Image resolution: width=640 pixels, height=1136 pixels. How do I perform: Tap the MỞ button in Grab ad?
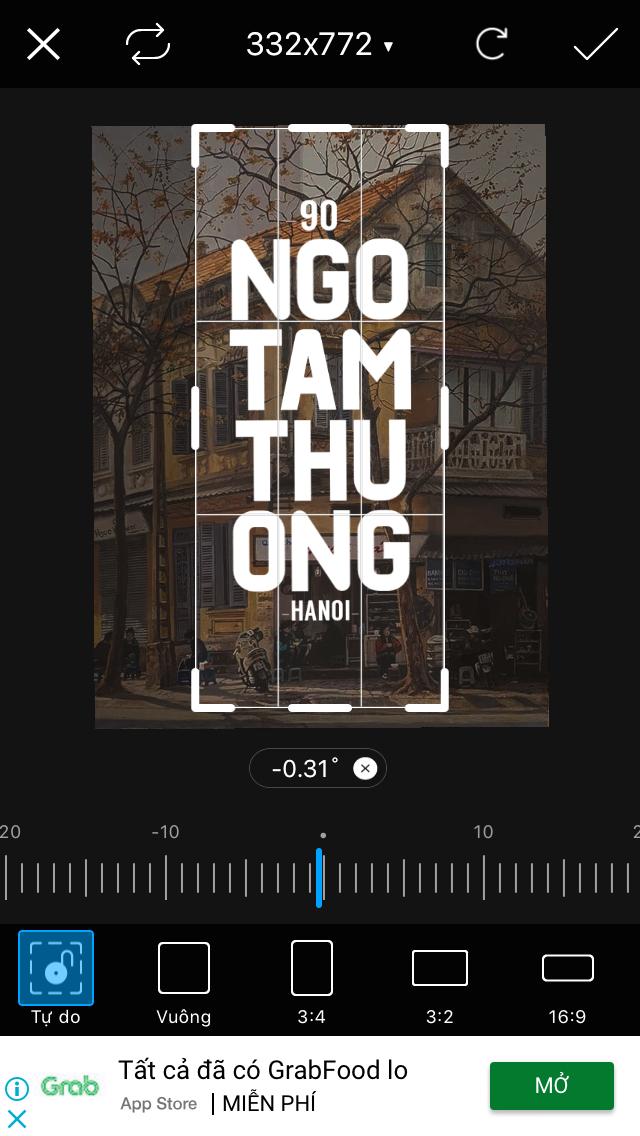click(551, 1086)
